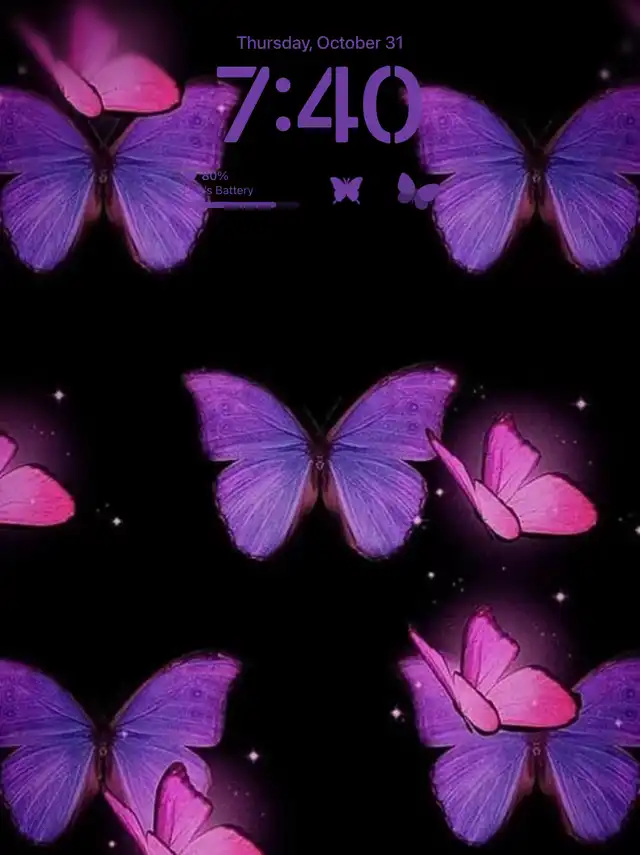Viewport: 640px width, 855px height.
Task: Open the 80% battery widget
Action: click(x=250, y=190)
